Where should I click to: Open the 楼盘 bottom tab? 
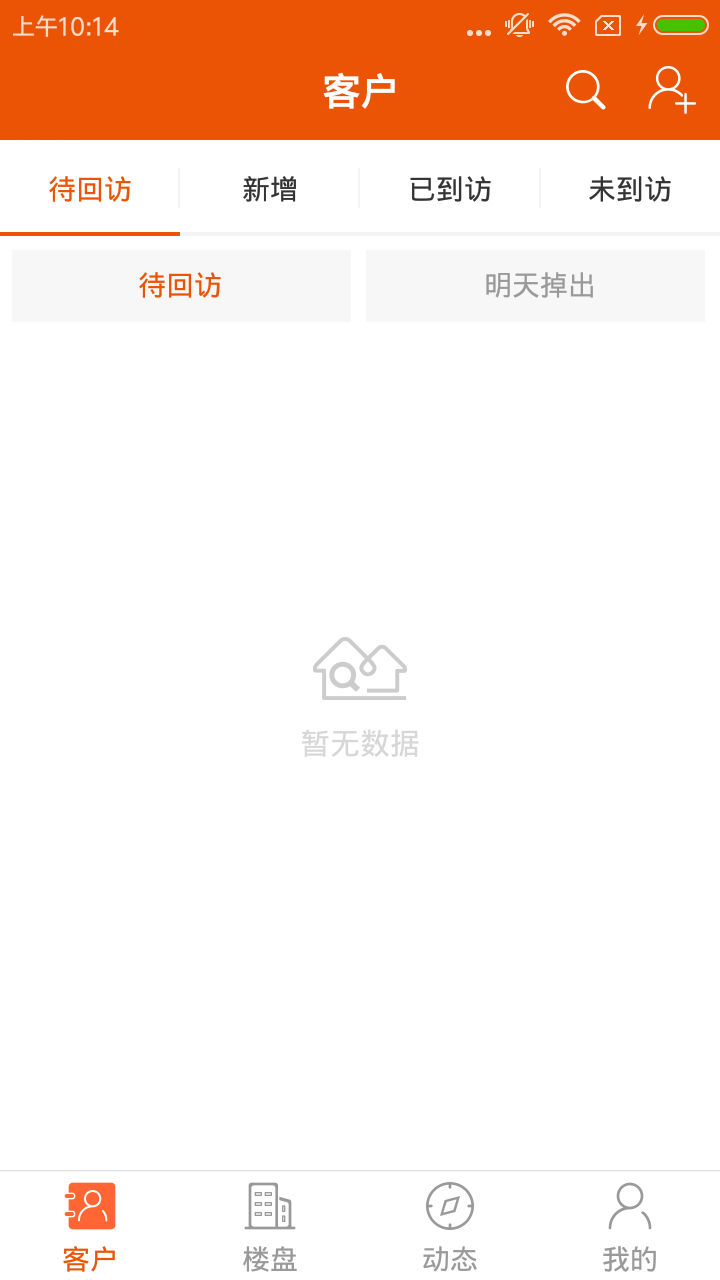(x=270, y=1226)
